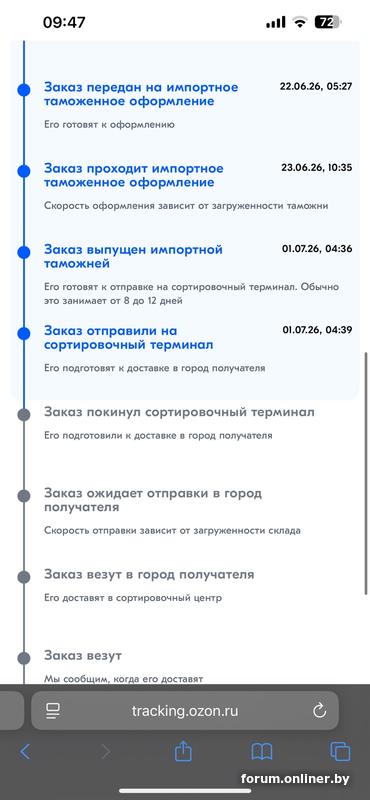
Task: Tap the tracking.ozon.ru address bar
Action: pyautogui.click(x=185, y=711)
